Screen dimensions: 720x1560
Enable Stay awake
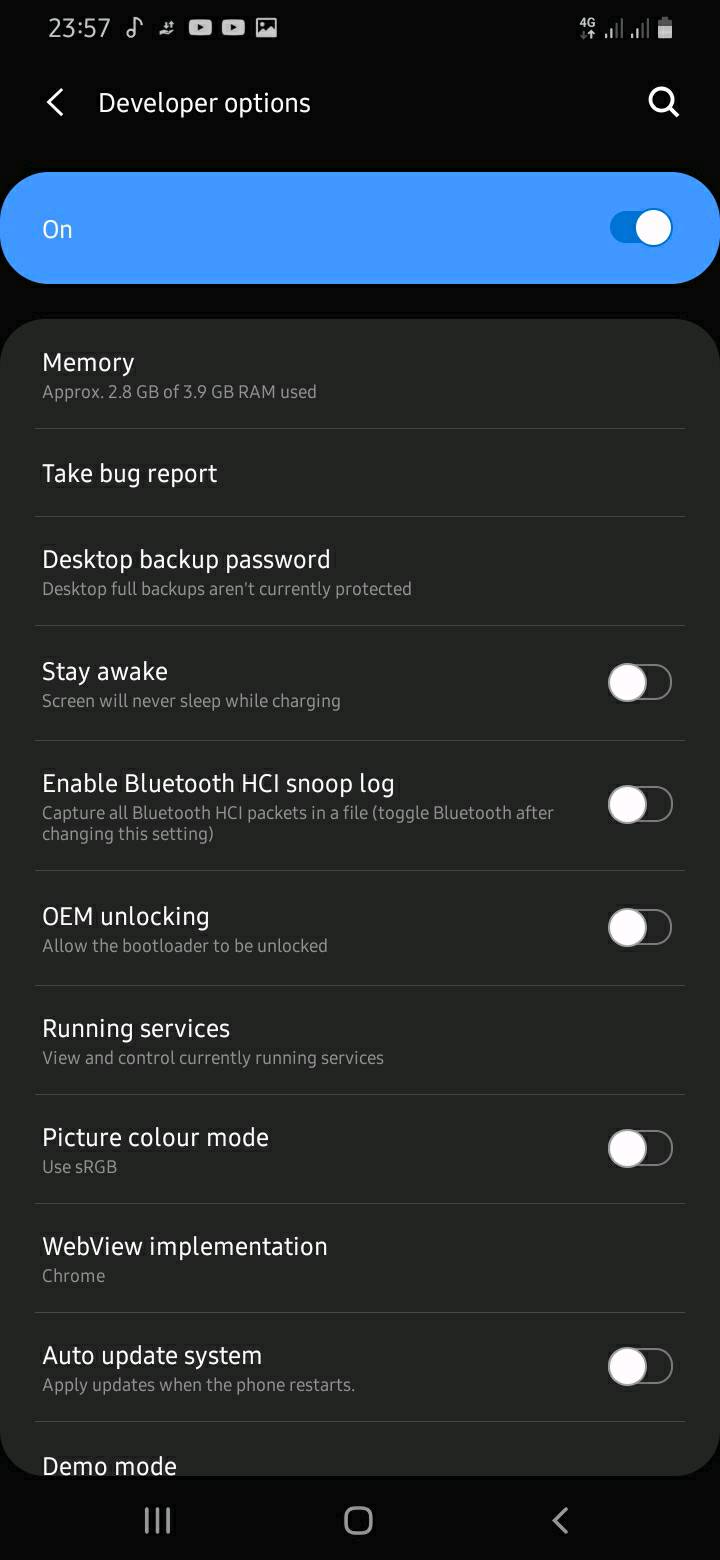(640, 683)
